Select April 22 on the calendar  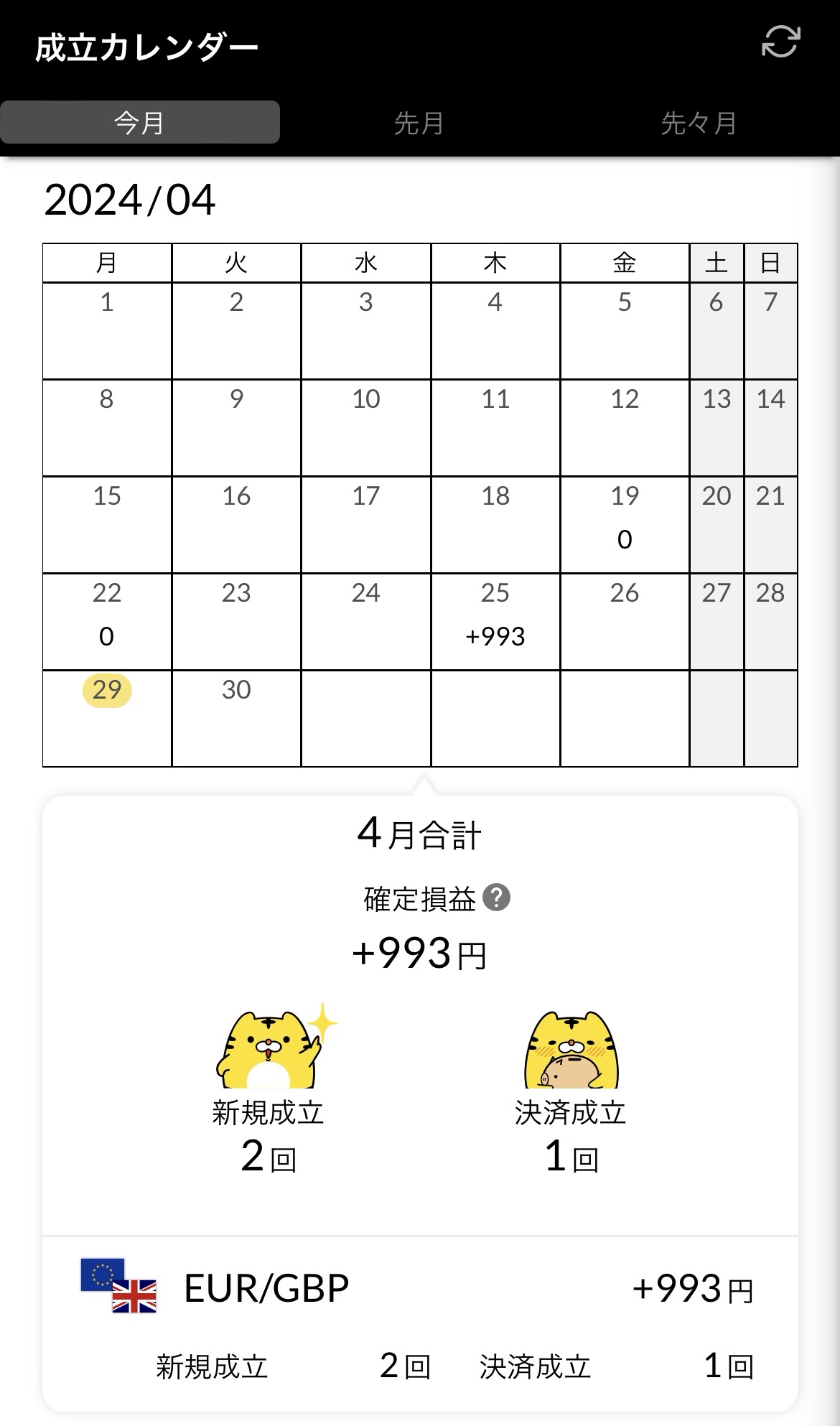click(x=107, y=621)
